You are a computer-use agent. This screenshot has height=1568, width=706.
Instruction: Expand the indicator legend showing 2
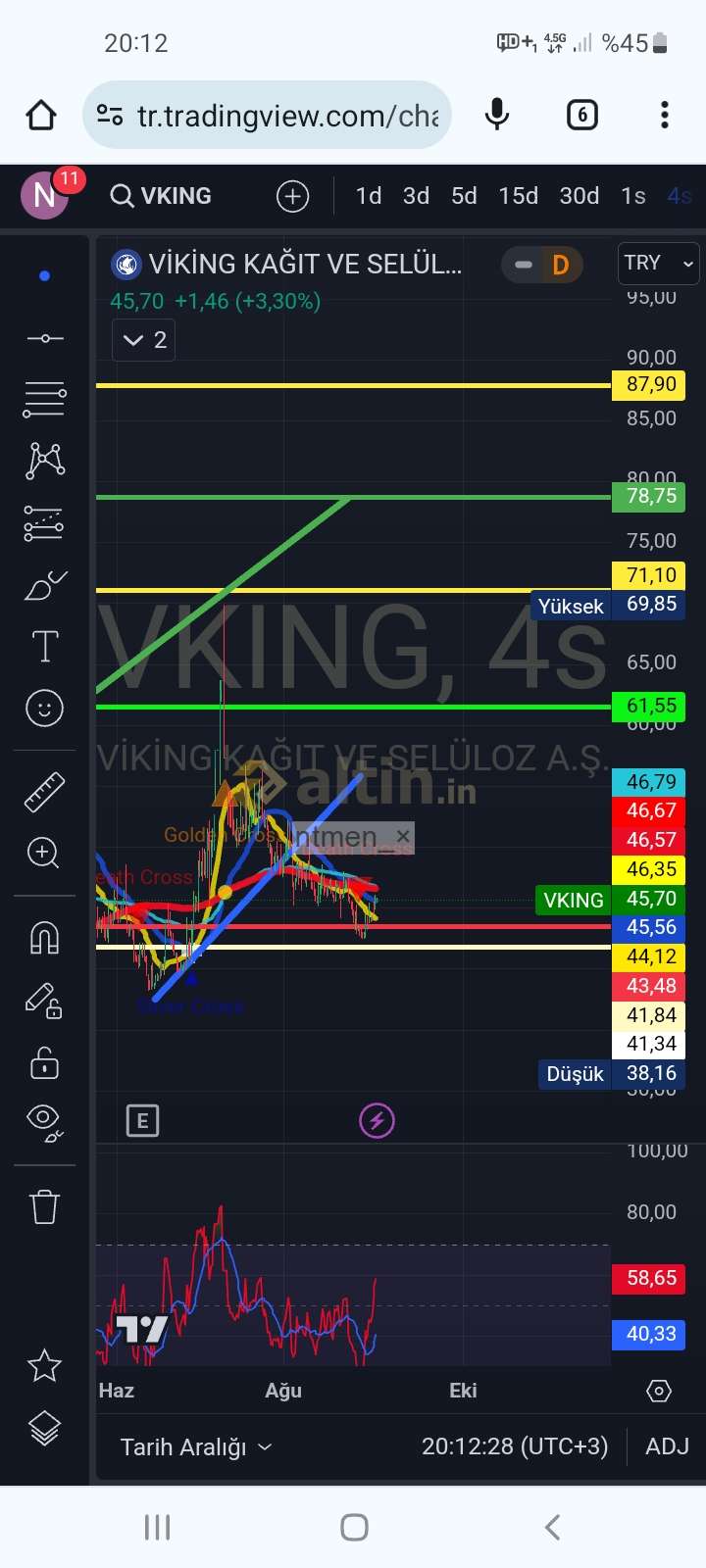pos(144,340)
